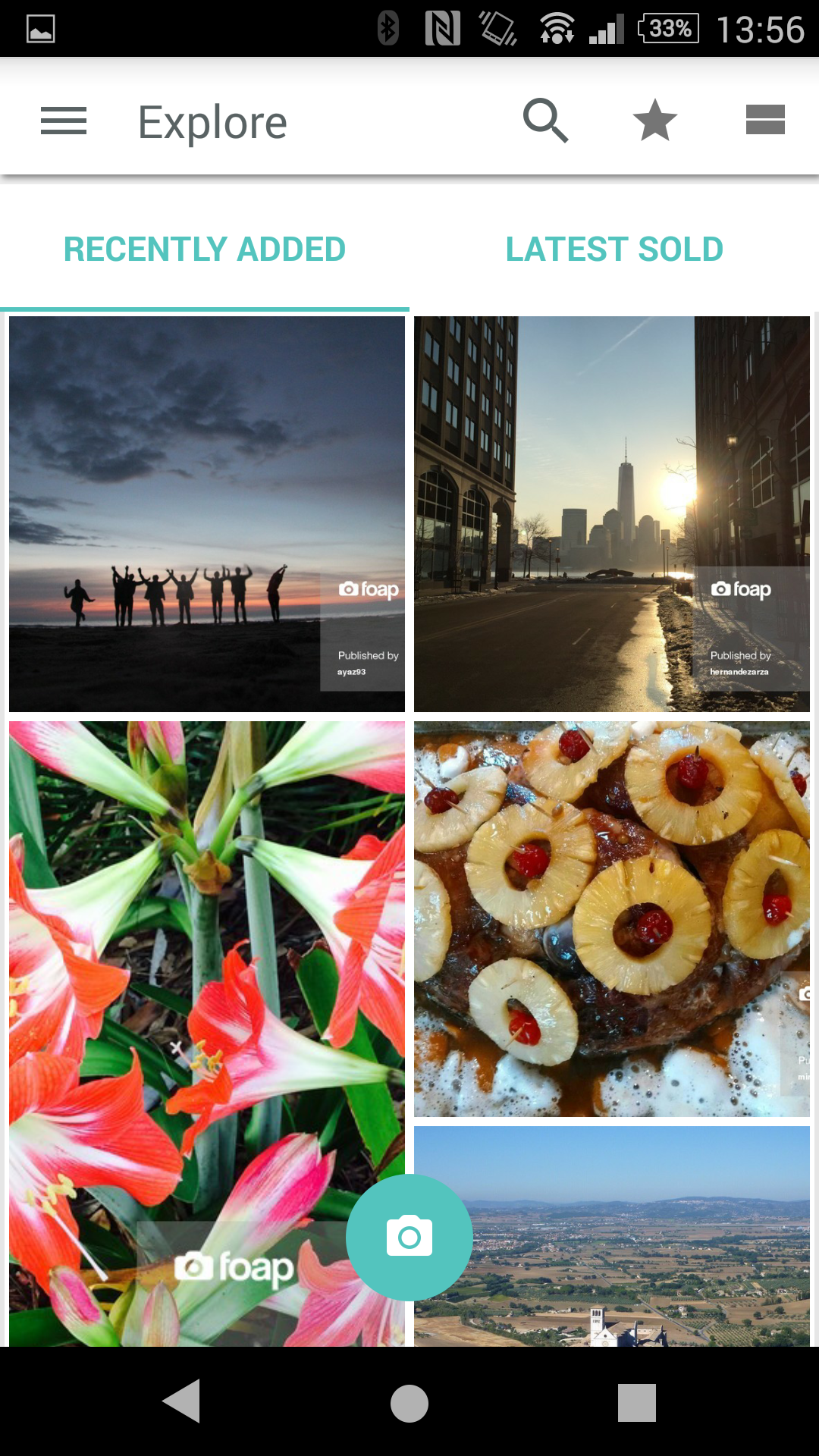Image resolution: width=819 pixels, height=1456 pixels.
Task: Open the search magnifier
Action: pyautogui.click(x=545, y=121)
